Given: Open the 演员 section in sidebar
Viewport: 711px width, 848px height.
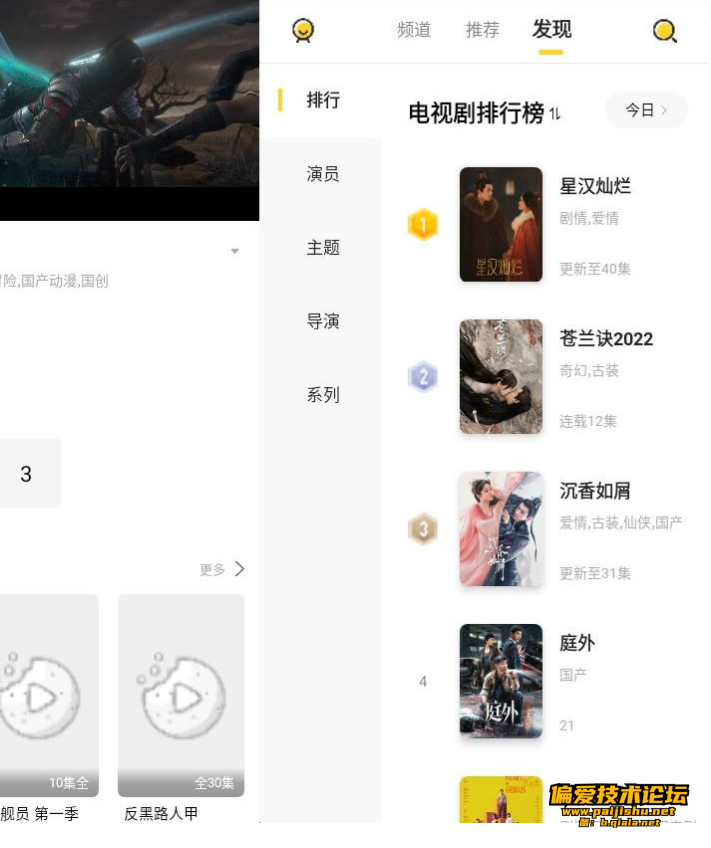Looking at the screenshot, I should coord(323,174).
